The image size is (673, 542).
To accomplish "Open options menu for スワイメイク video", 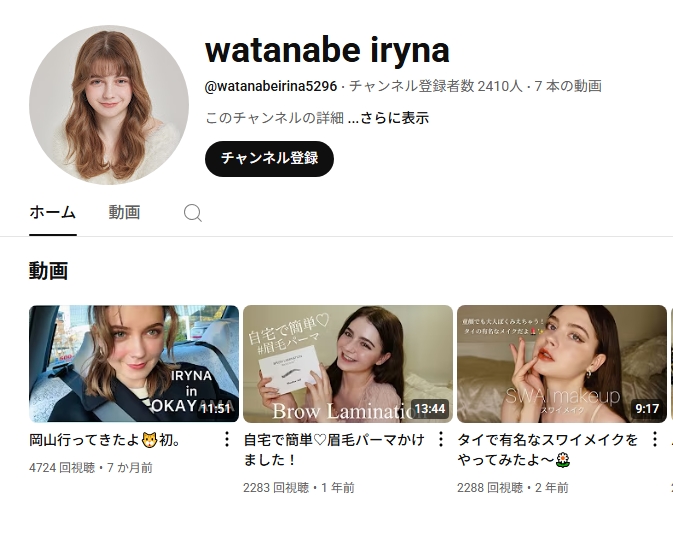I will point(655,439).
